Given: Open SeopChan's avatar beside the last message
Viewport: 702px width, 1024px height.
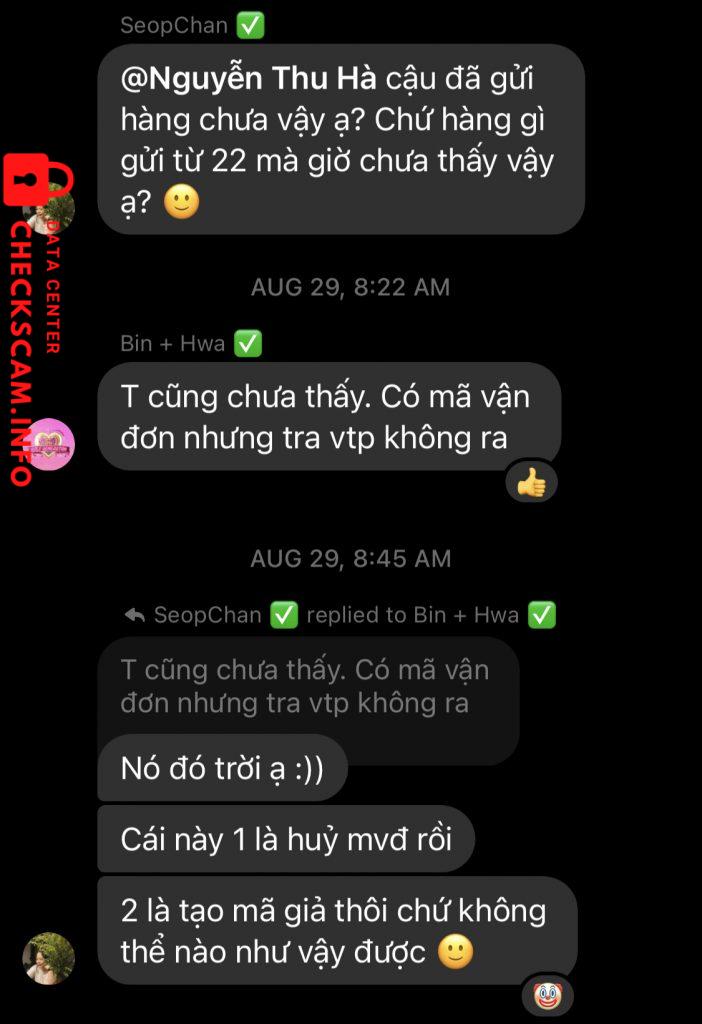Looking at the screenshot, I should tap(48, 958).
